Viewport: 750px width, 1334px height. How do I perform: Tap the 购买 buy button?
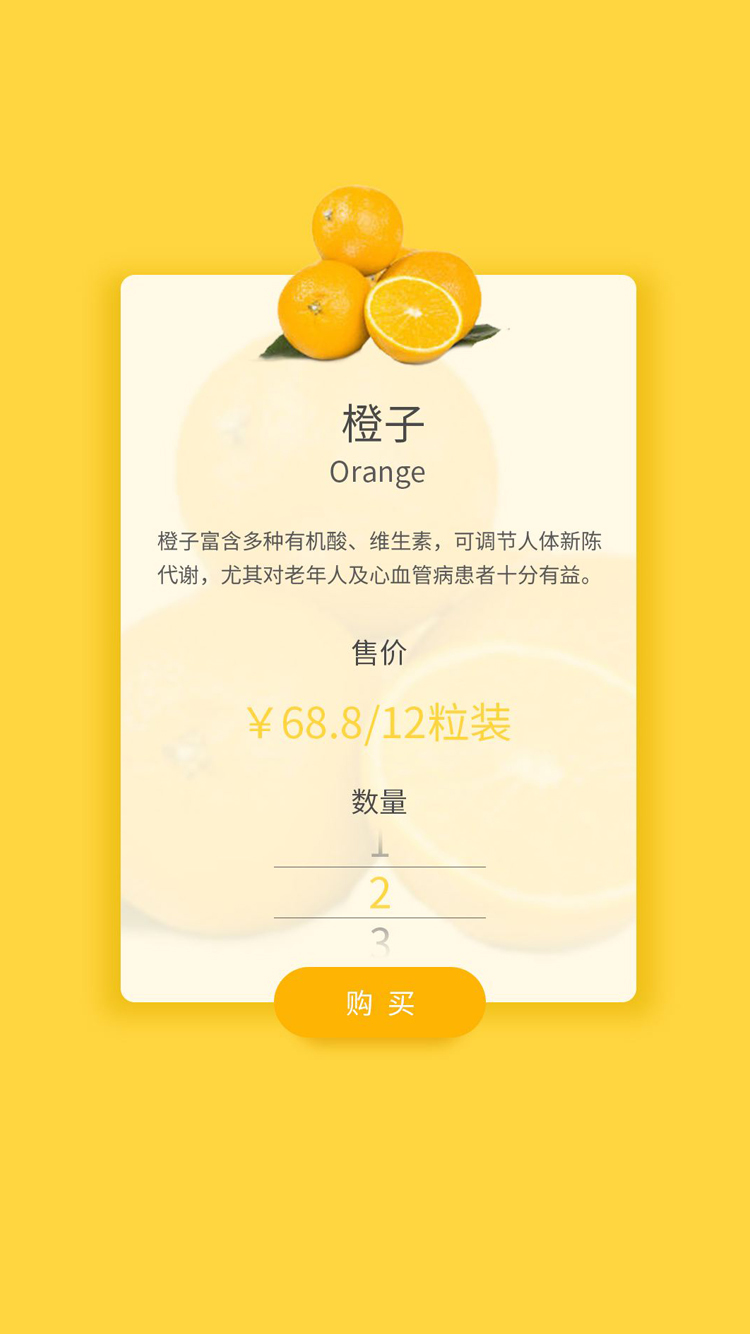(x=379, y=1002)
